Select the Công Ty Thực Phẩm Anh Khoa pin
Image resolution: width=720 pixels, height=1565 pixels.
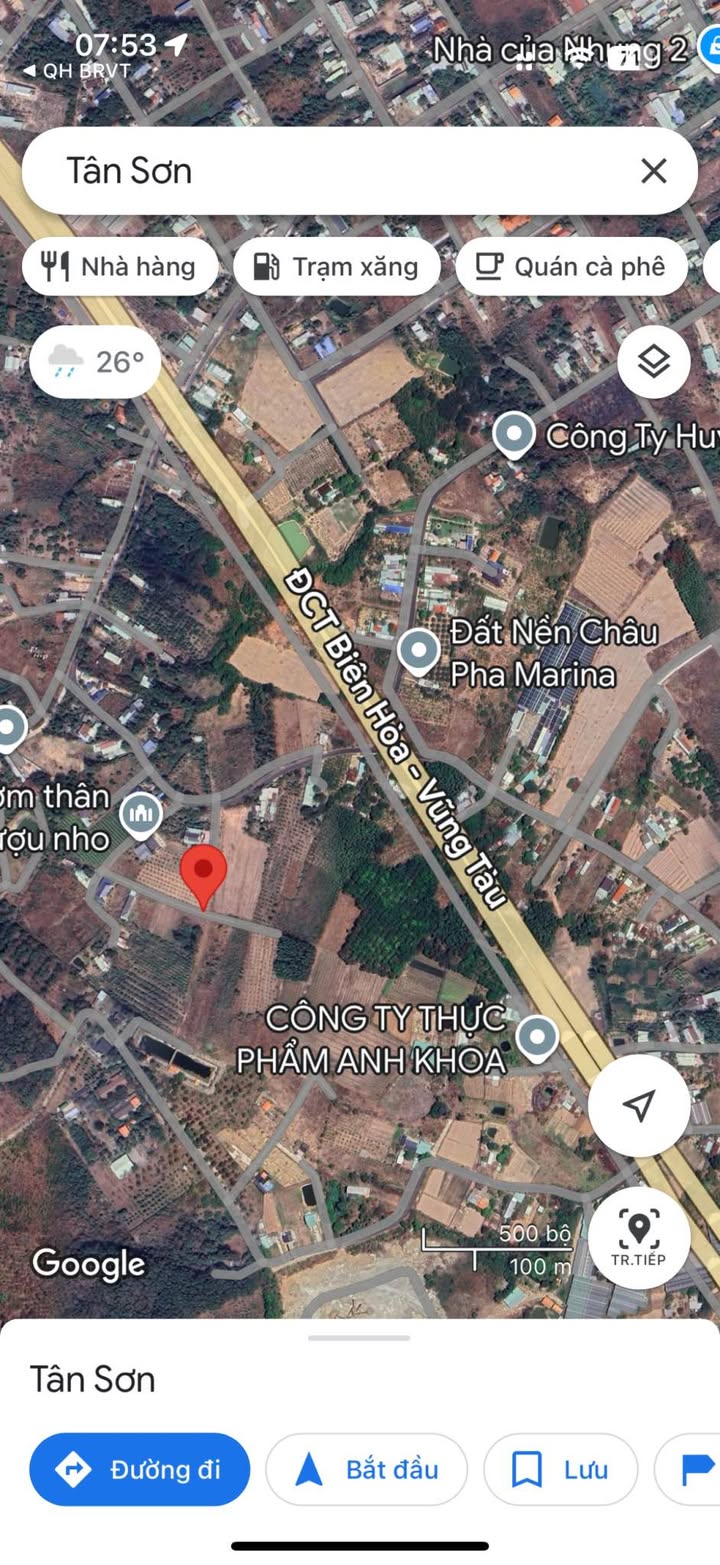click(537, 1037)
